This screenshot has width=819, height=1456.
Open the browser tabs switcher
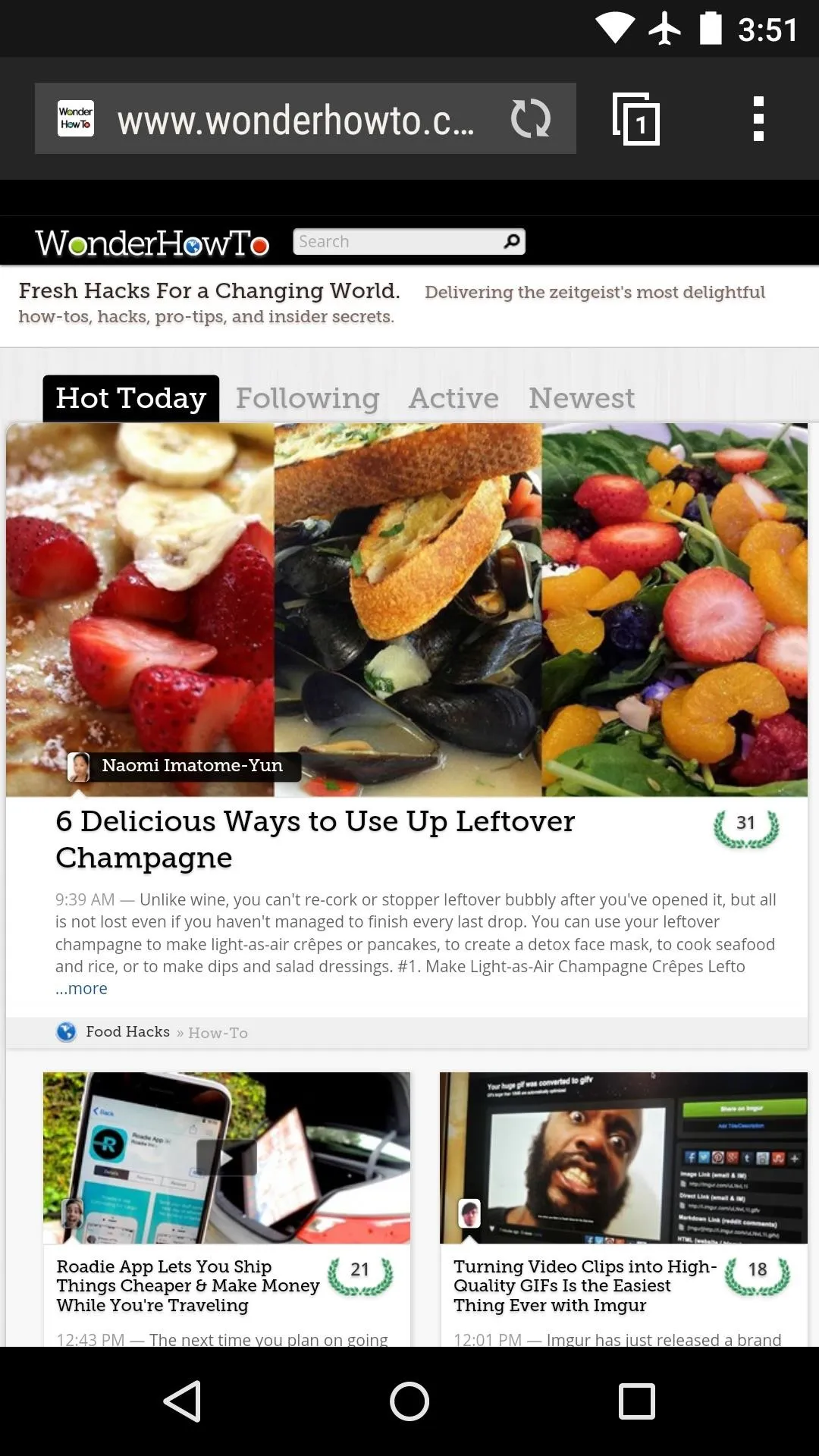[636, 119]
